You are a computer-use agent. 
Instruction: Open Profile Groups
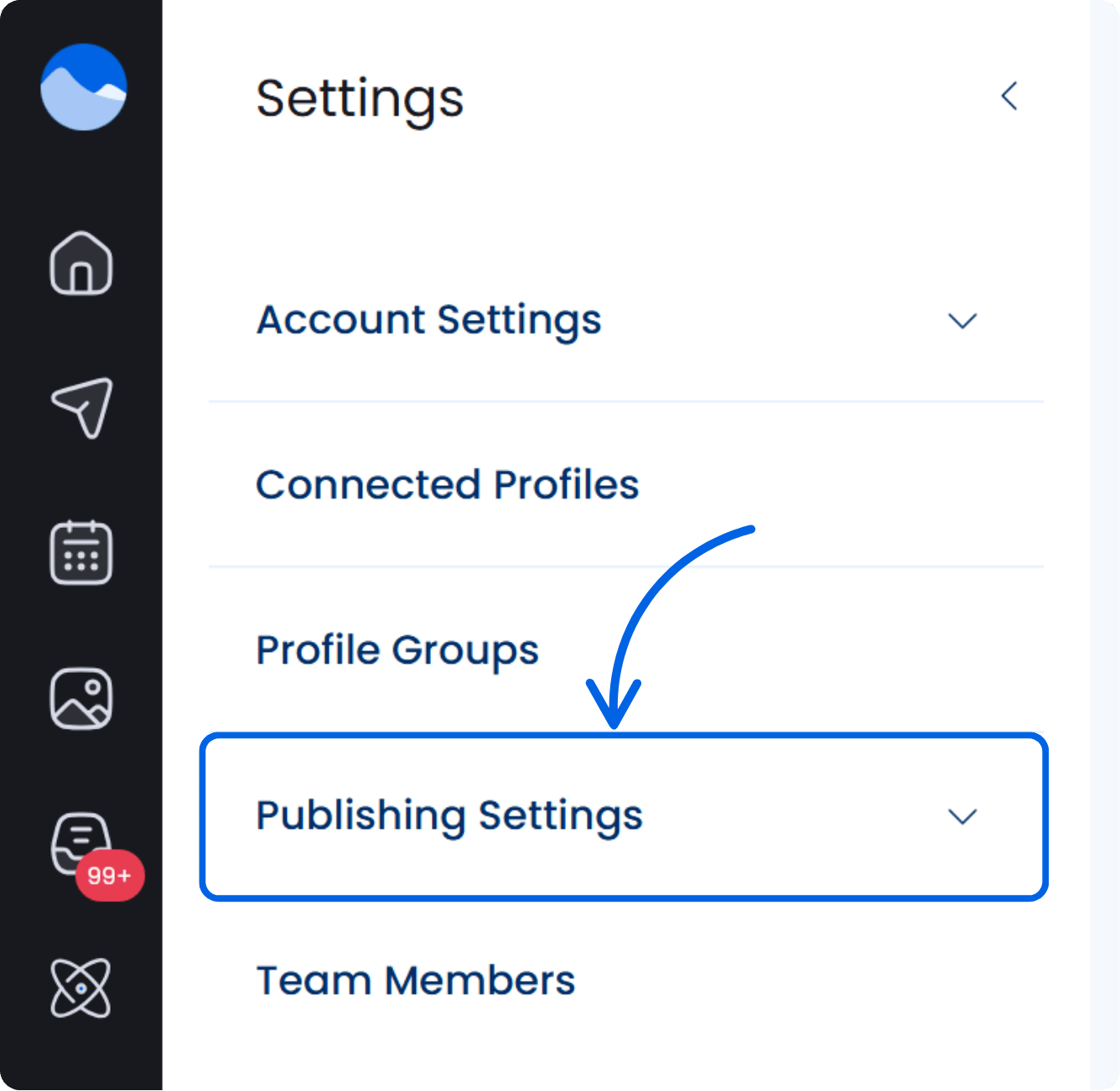(397, 650)
